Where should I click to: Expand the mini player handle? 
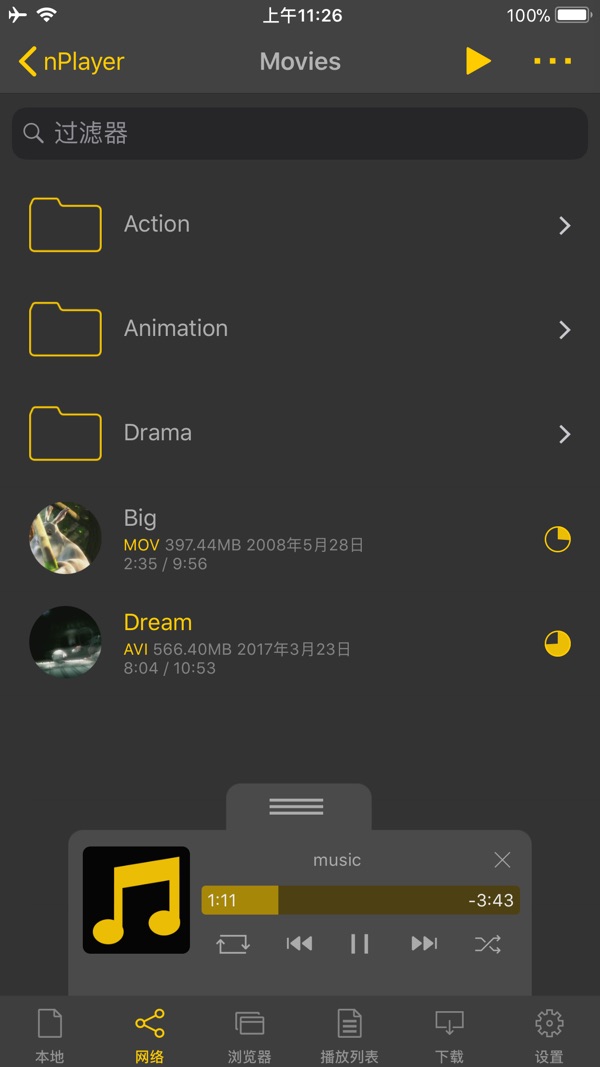click(297, 806)
